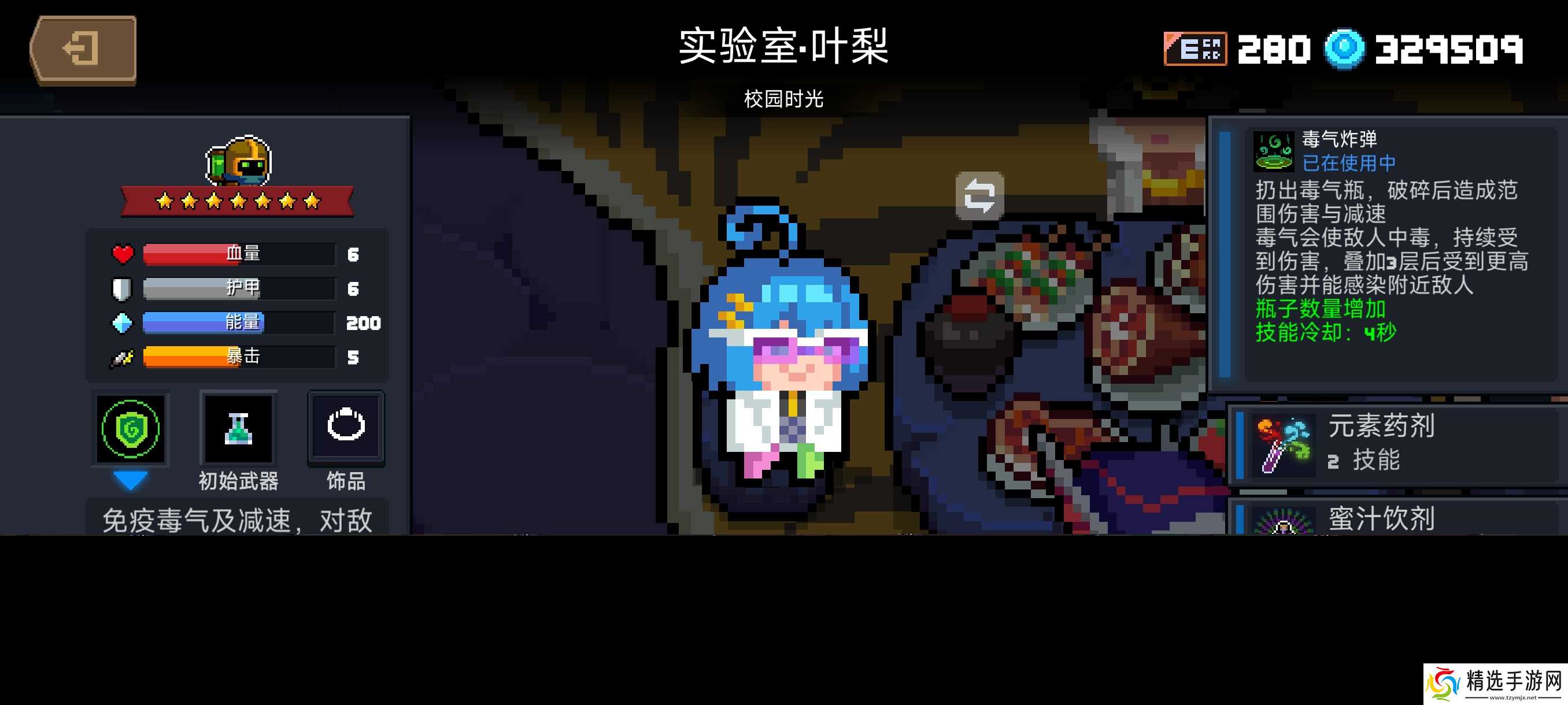Choose the 元素药剂 skill

pyautogui.click(x=1394, y=444)
